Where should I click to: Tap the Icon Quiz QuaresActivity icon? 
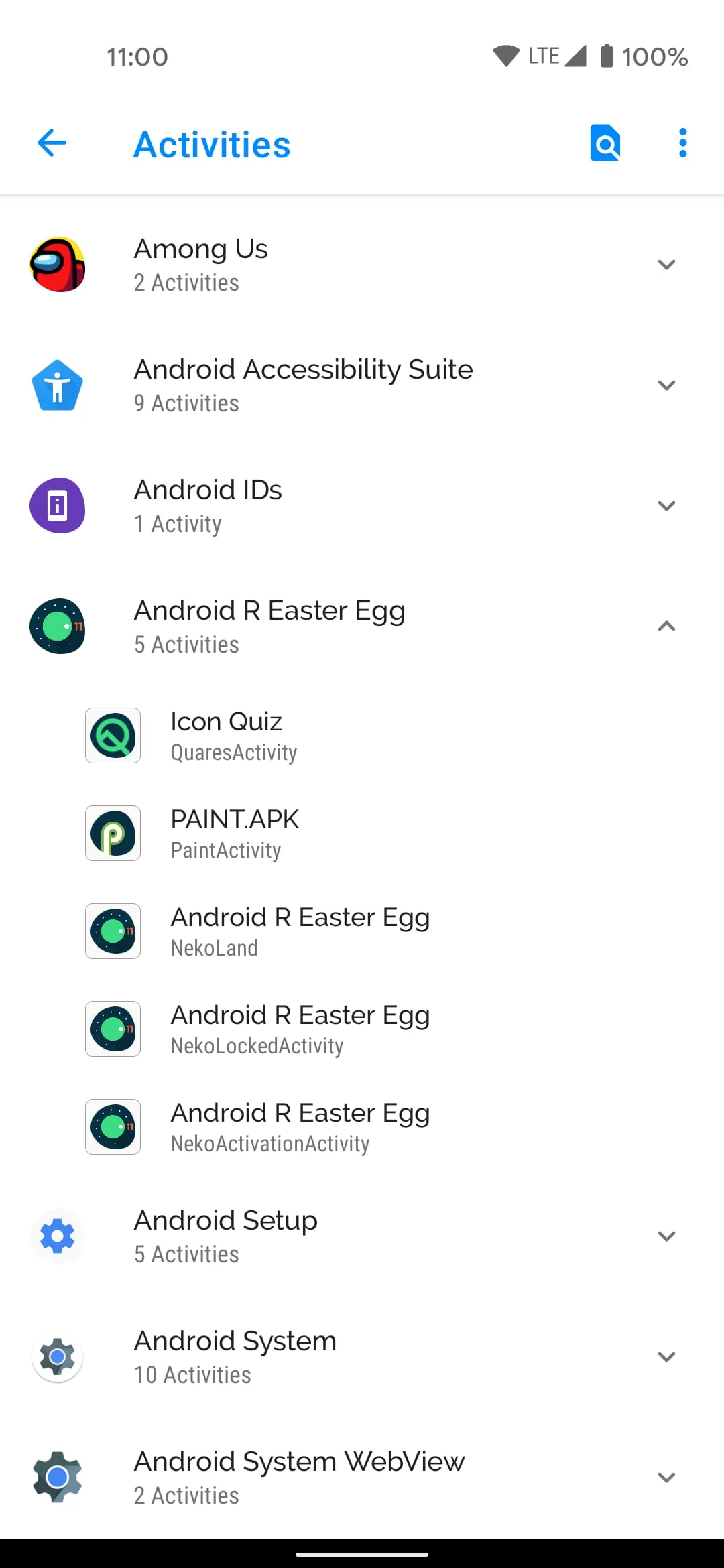[112, 736]
